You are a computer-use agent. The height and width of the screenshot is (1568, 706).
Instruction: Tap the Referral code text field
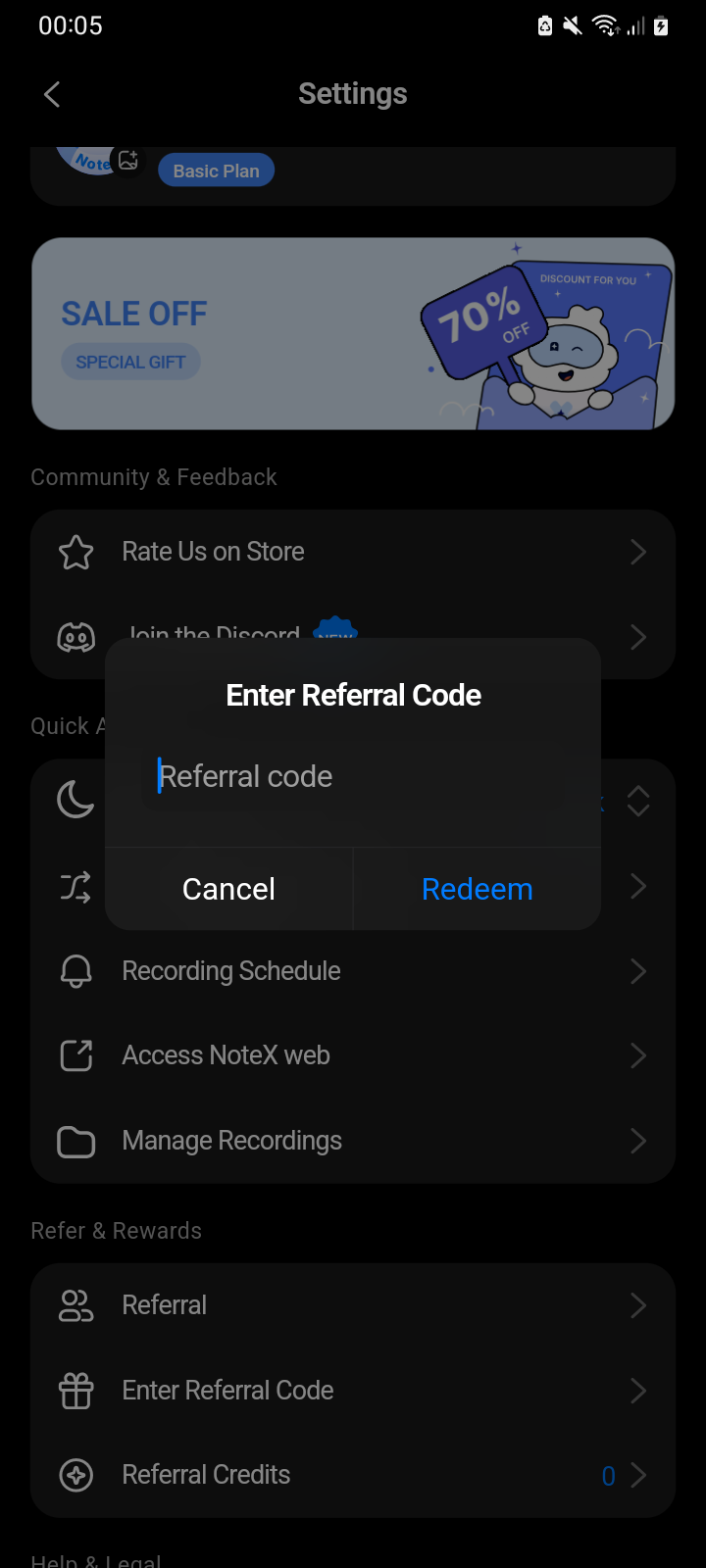click(x=353, y=777)
